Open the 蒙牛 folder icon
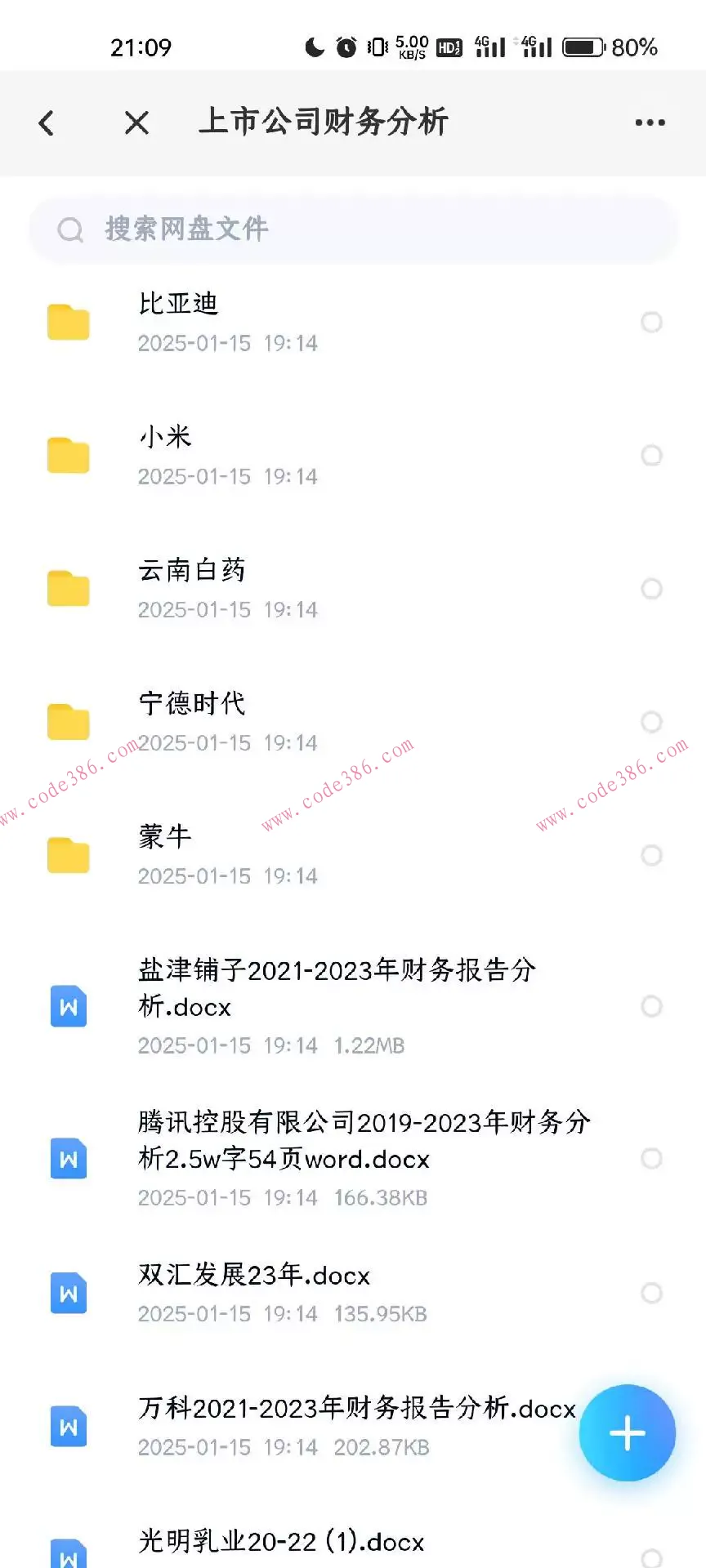The height and width of the screenshot is (1568, 706). point(68,854)
